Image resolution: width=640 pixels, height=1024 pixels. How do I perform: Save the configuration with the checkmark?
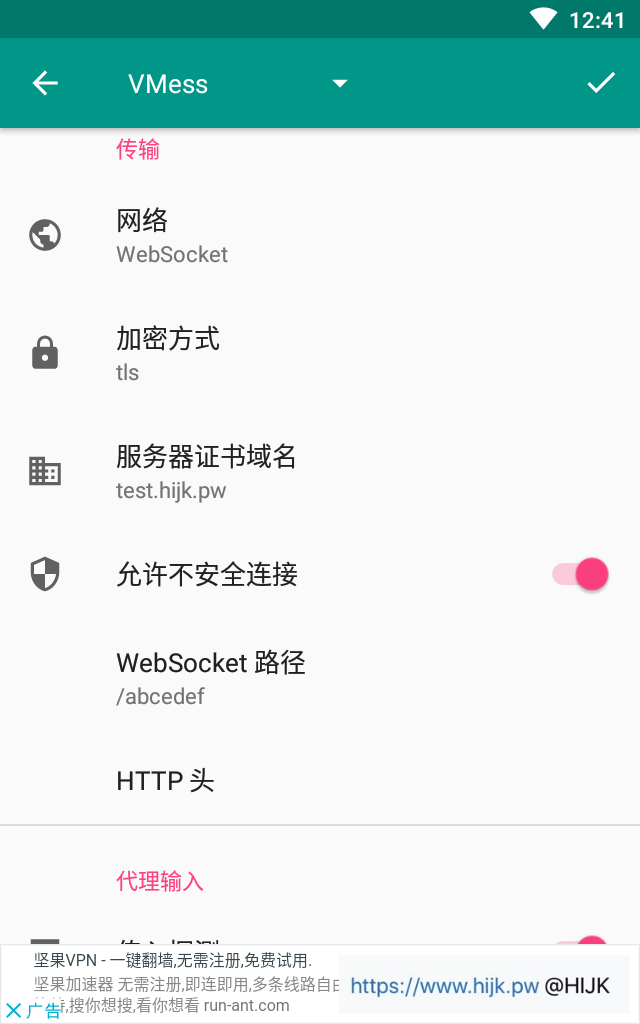point(600,83)
